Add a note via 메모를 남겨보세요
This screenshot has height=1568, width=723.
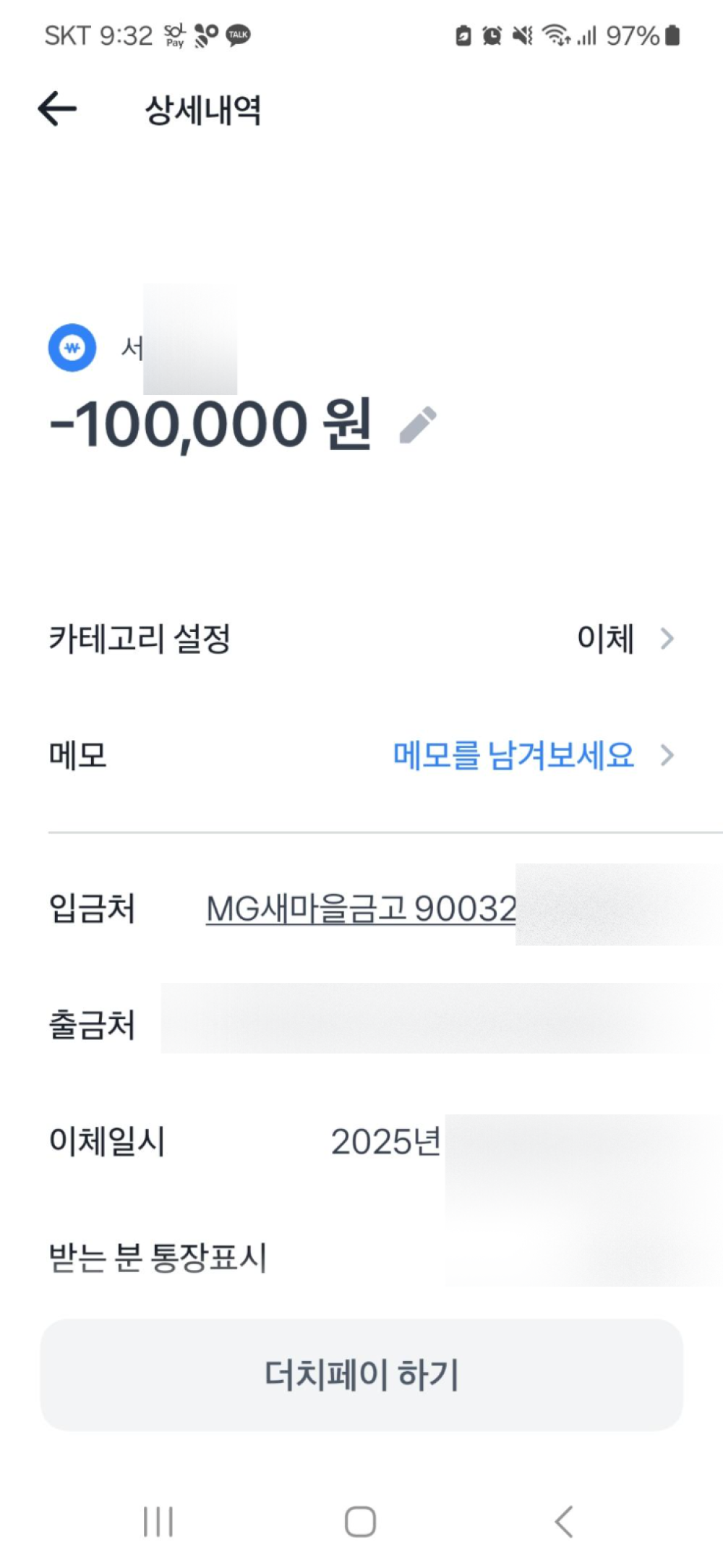[x=514, y=755]
